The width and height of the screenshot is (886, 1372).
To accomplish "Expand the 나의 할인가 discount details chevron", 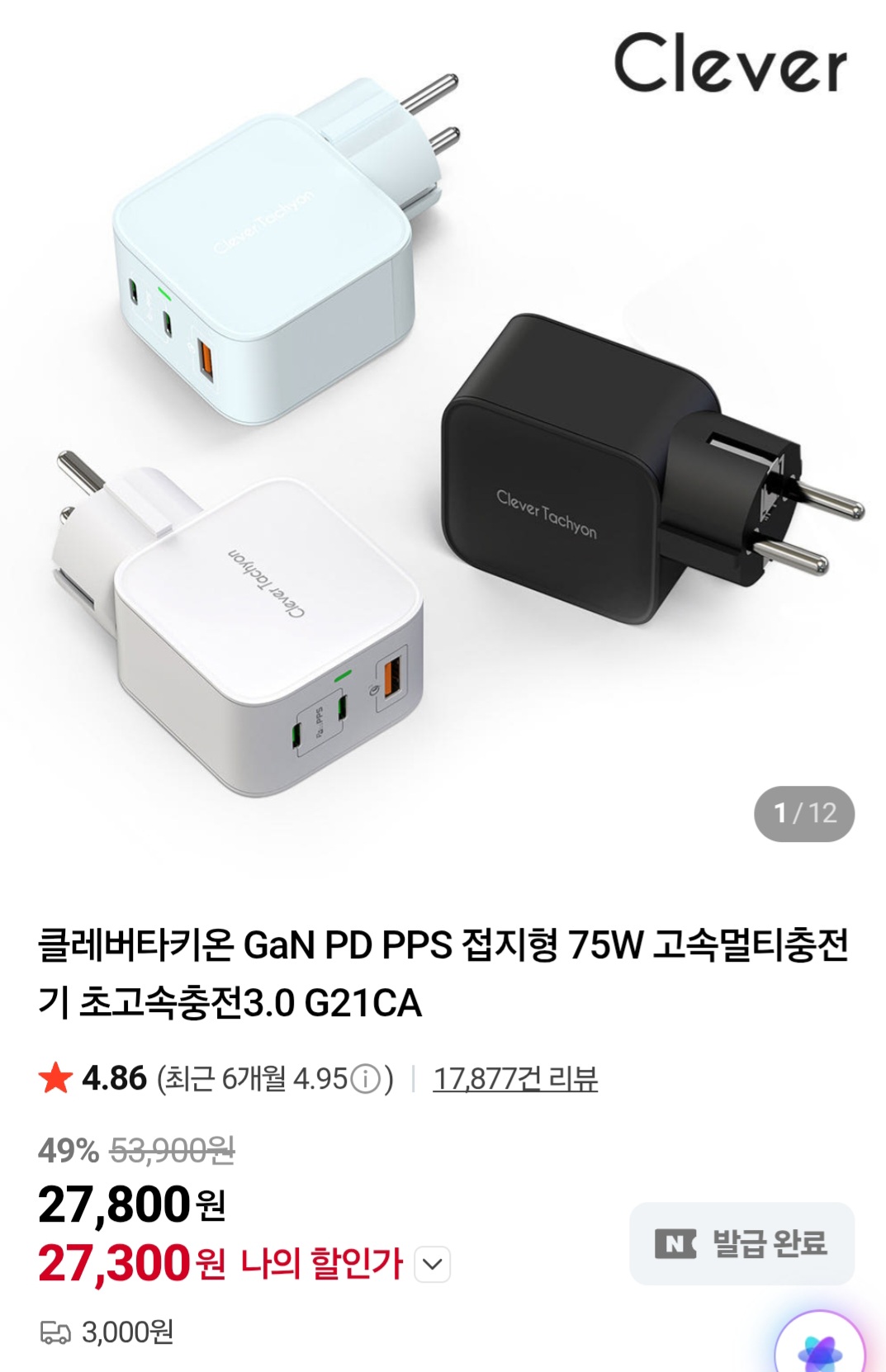I will [x=432, y=1264].
